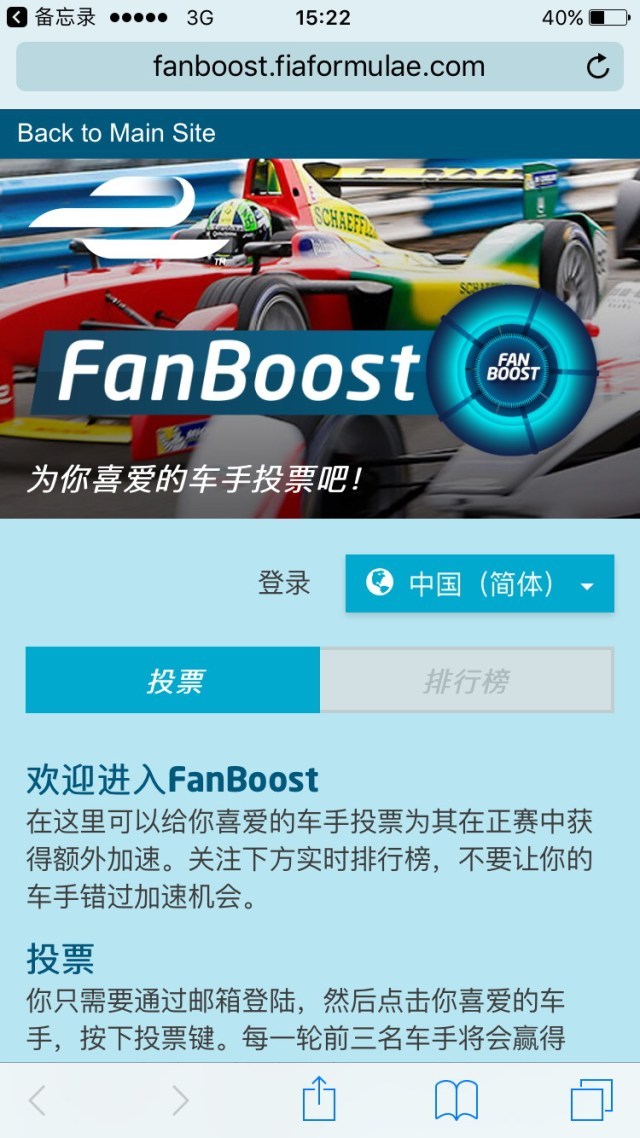
Task: Open the Safari share sheet
Action: tap(318, 1101)
